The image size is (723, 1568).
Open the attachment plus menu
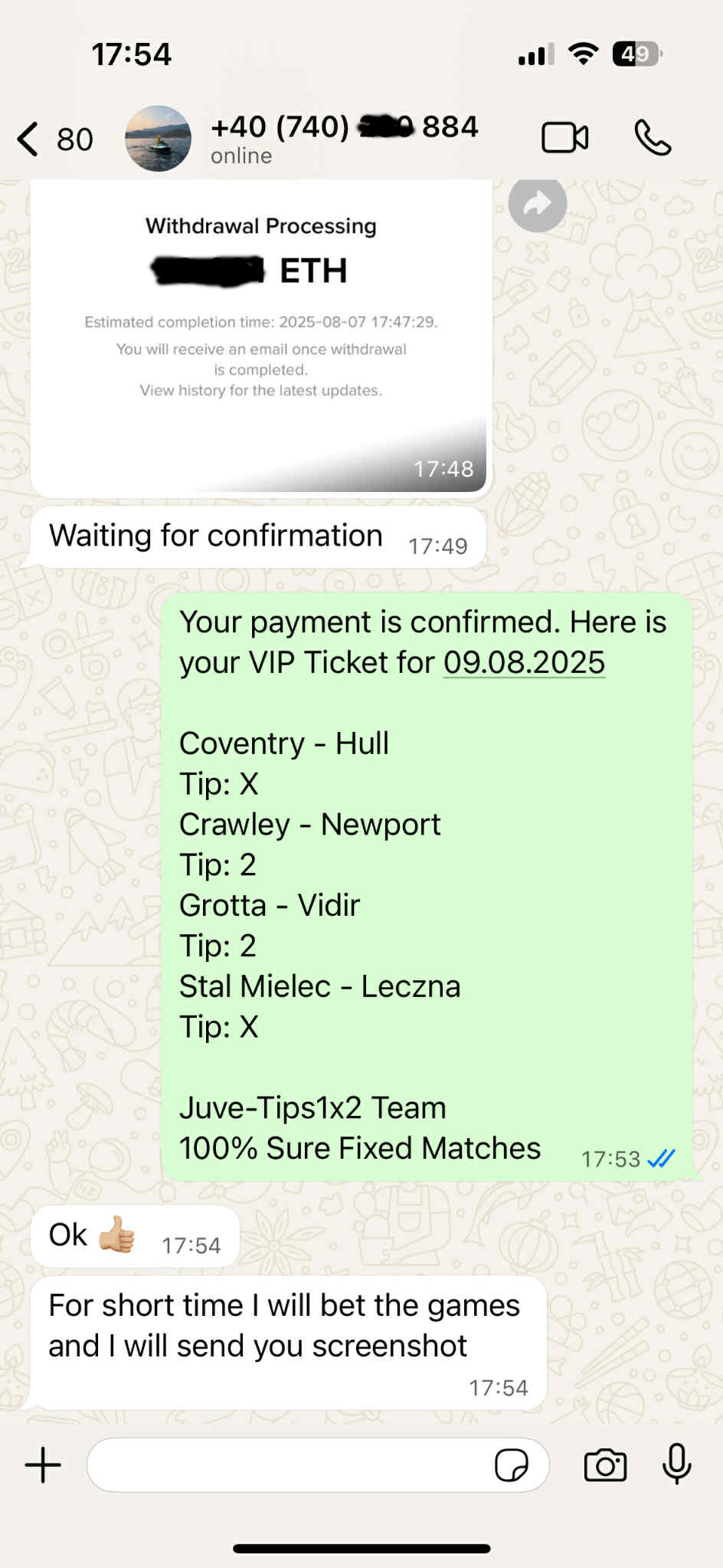[43, 1465]
